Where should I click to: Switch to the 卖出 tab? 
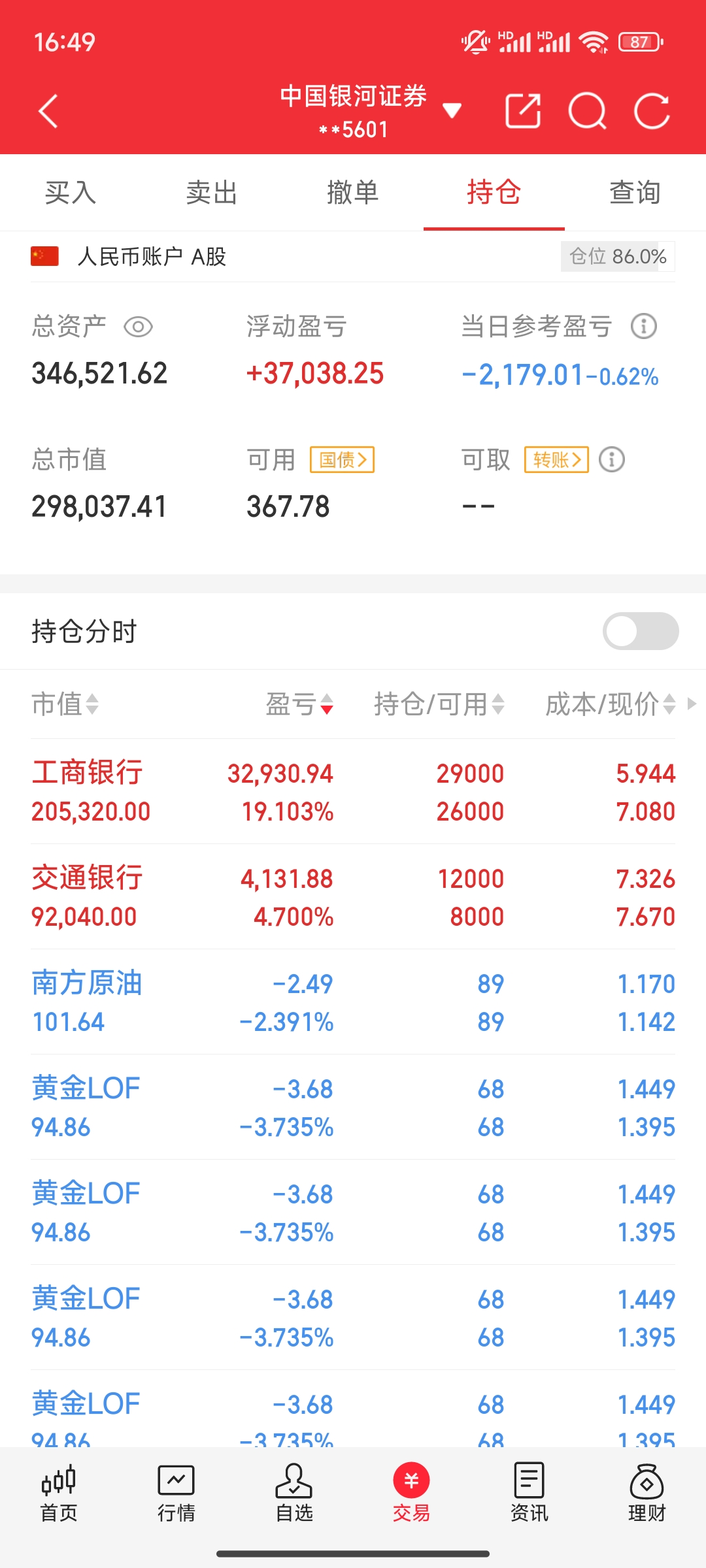click(212, 193)
